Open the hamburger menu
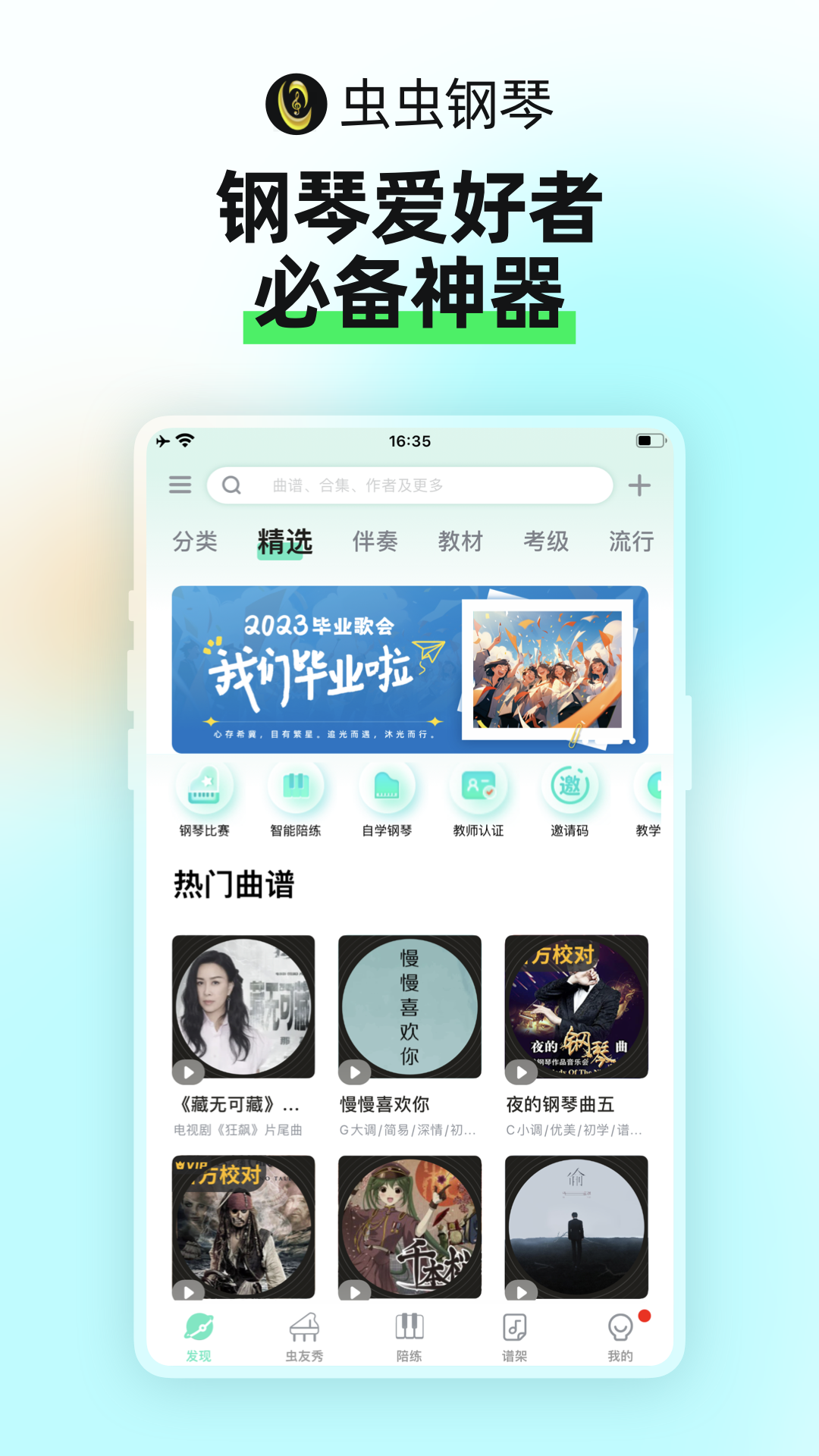 [x=180, y=485]
